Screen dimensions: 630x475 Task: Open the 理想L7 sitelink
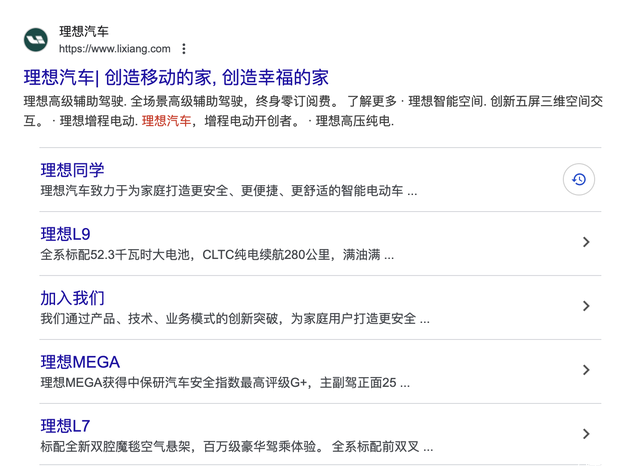point(65,426)
